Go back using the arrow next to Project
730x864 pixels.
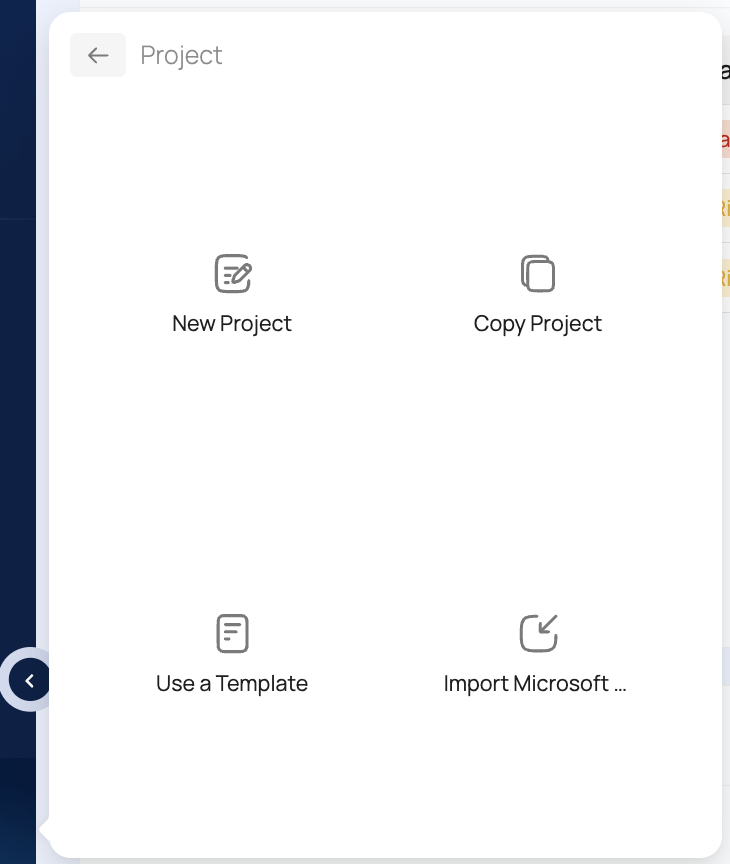coord(98,55)
